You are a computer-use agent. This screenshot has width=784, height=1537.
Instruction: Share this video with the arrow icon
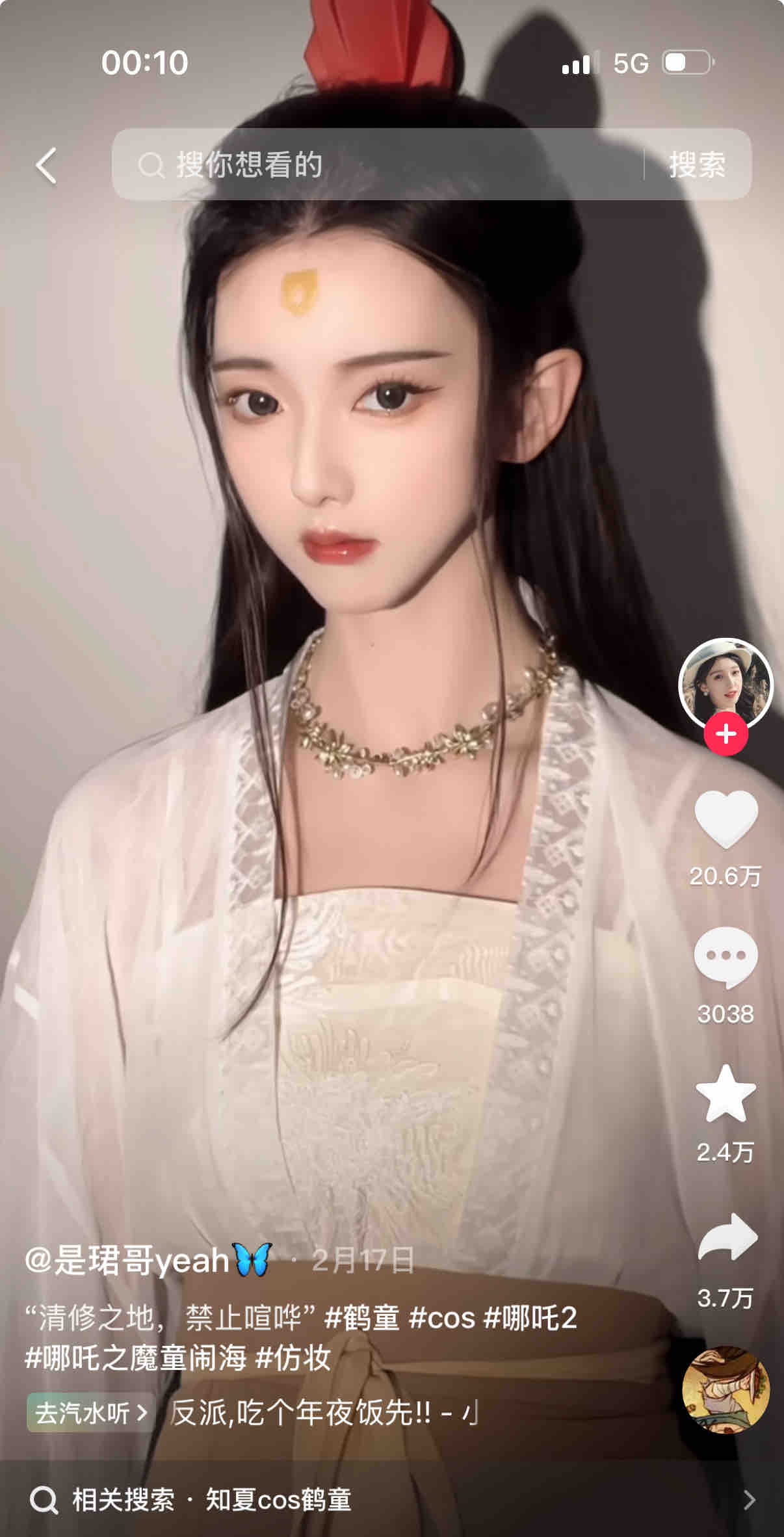[x=727, y=1237]
